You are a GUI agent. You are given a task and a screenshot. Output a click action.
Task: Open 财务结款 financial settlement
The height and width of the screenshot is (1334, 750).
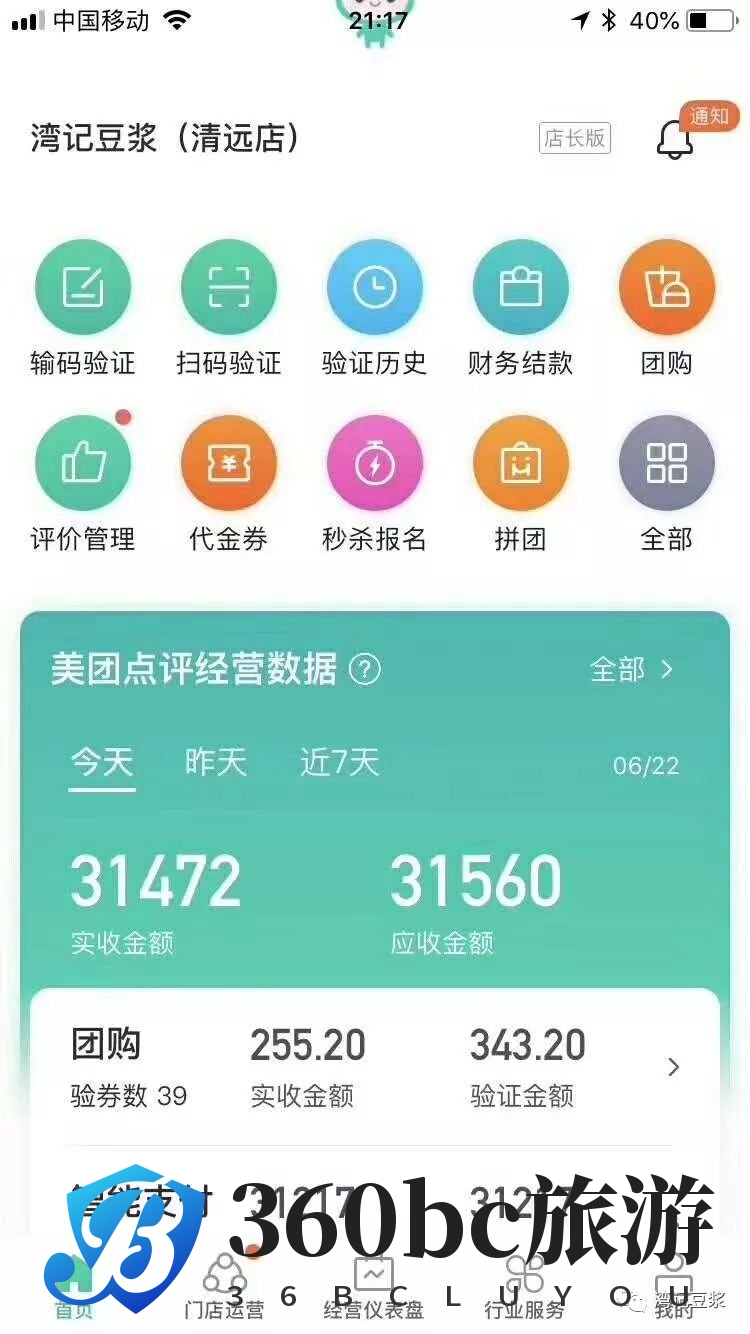click(521, 288)
